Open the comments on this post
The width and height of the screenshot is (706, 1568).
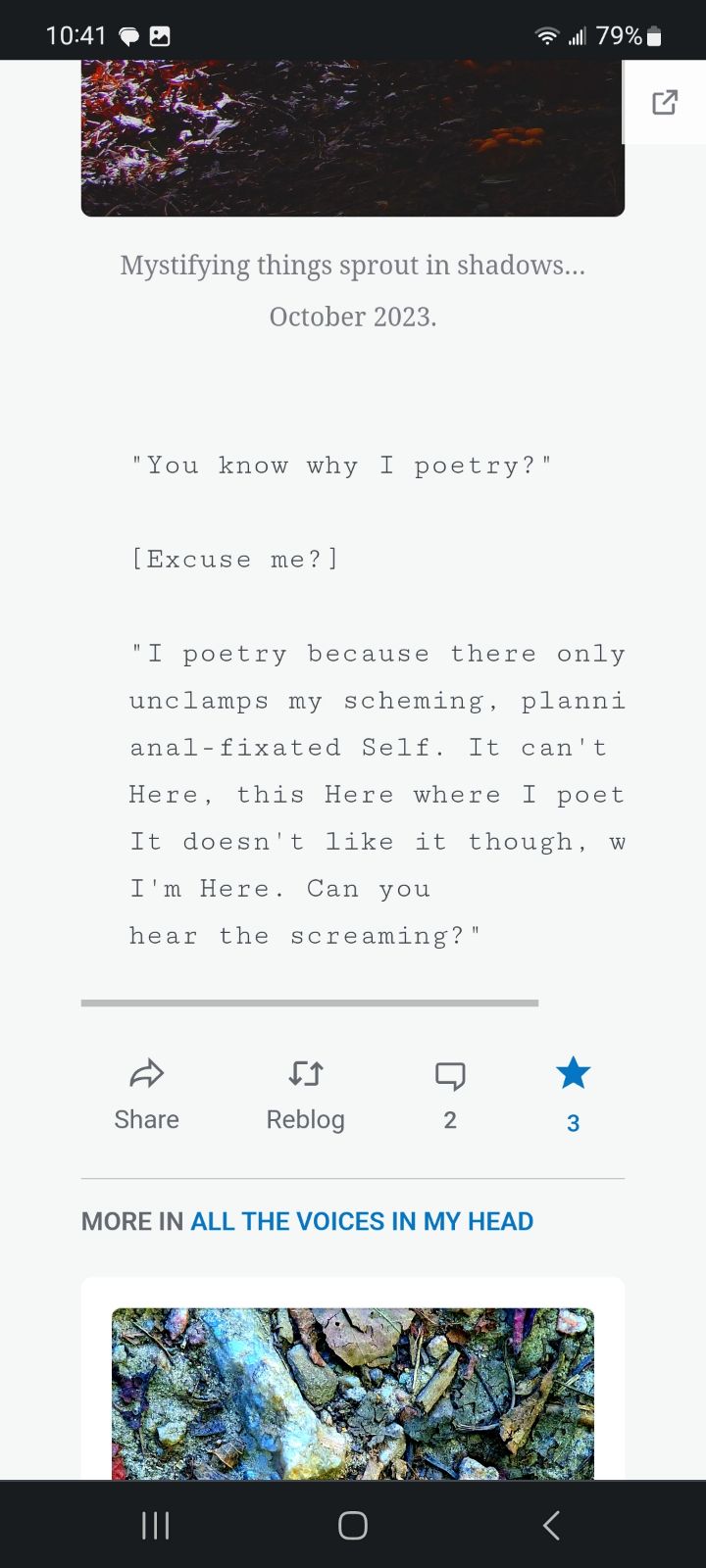[x=450, y=1094]
